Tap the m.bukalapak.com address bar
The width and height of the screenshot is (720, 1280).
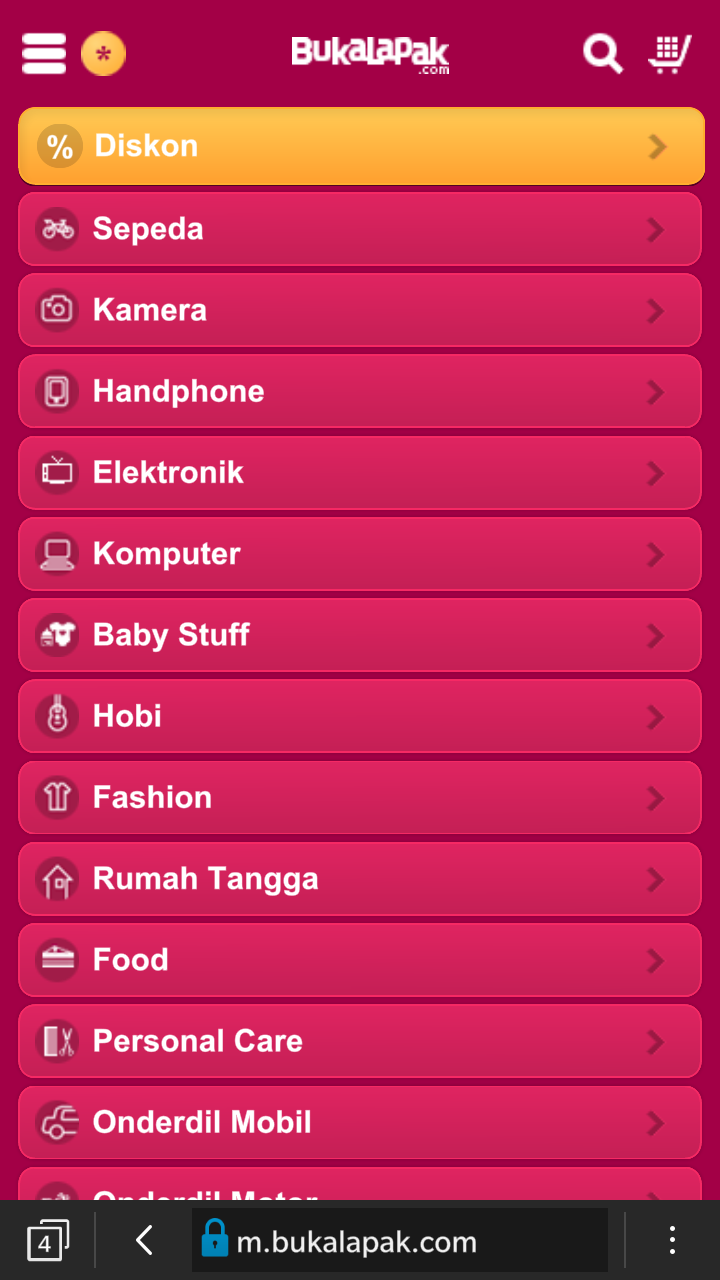[400, 1241]
